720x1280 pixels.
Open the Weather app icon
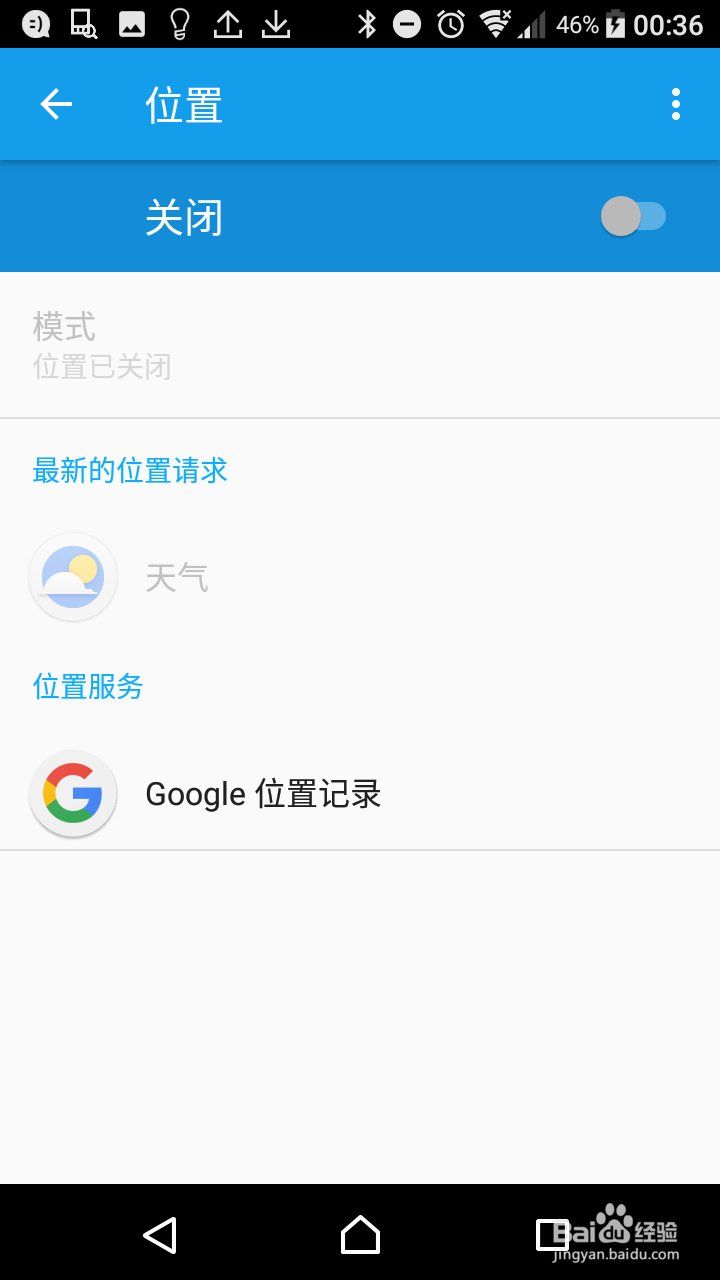point(72,577)
